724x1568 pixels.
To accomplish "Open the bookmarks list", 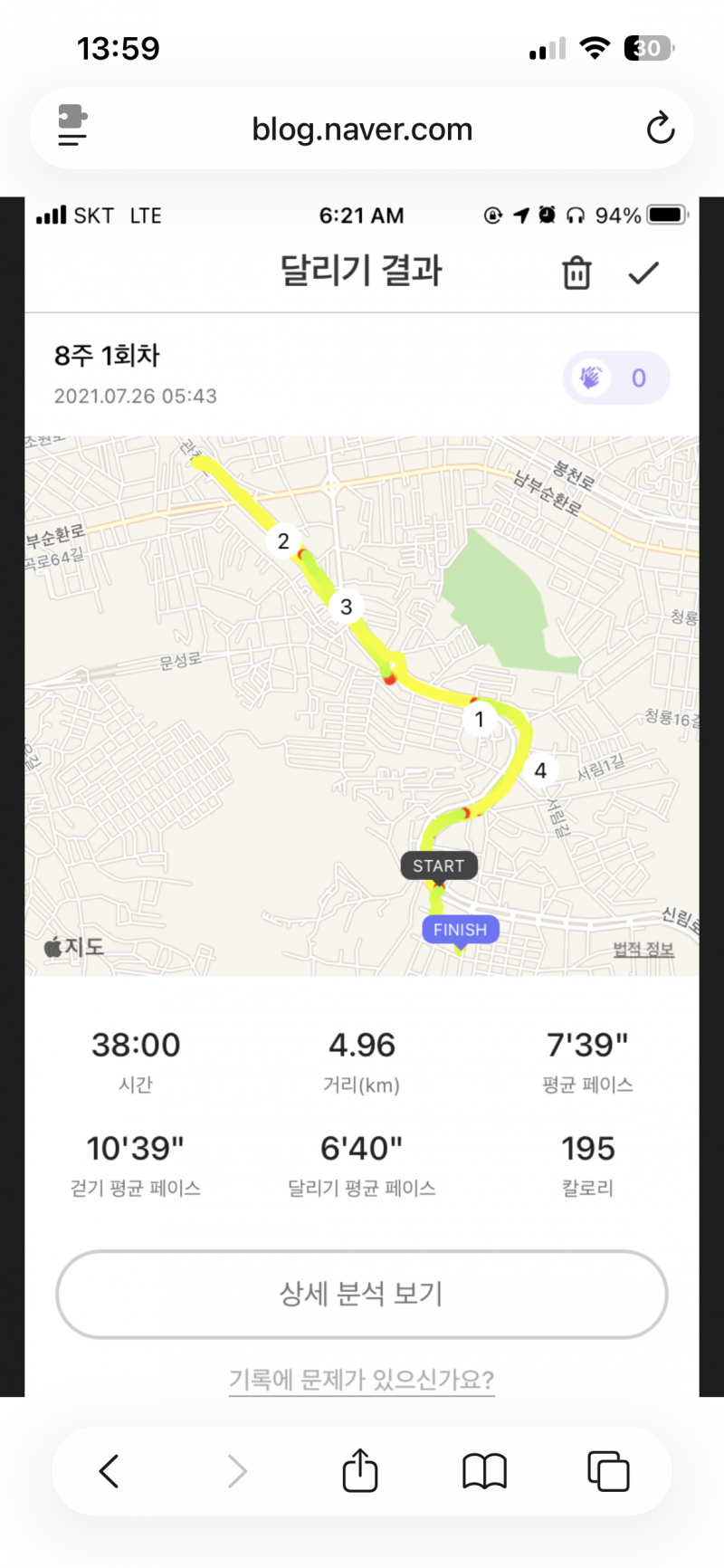I will (x=484, y=1471).
